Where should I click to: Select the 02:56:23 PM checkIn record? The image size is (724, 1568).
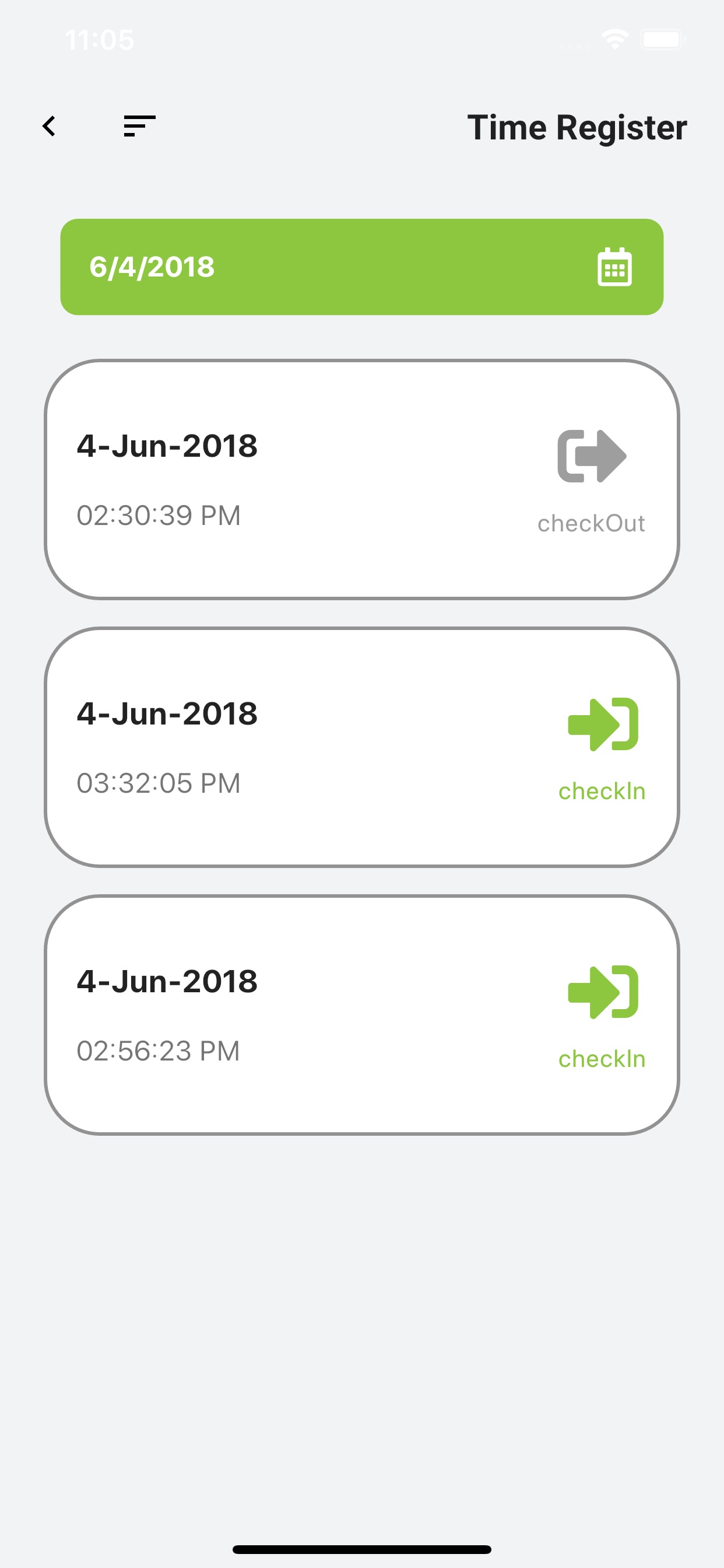pos(361,1014)
